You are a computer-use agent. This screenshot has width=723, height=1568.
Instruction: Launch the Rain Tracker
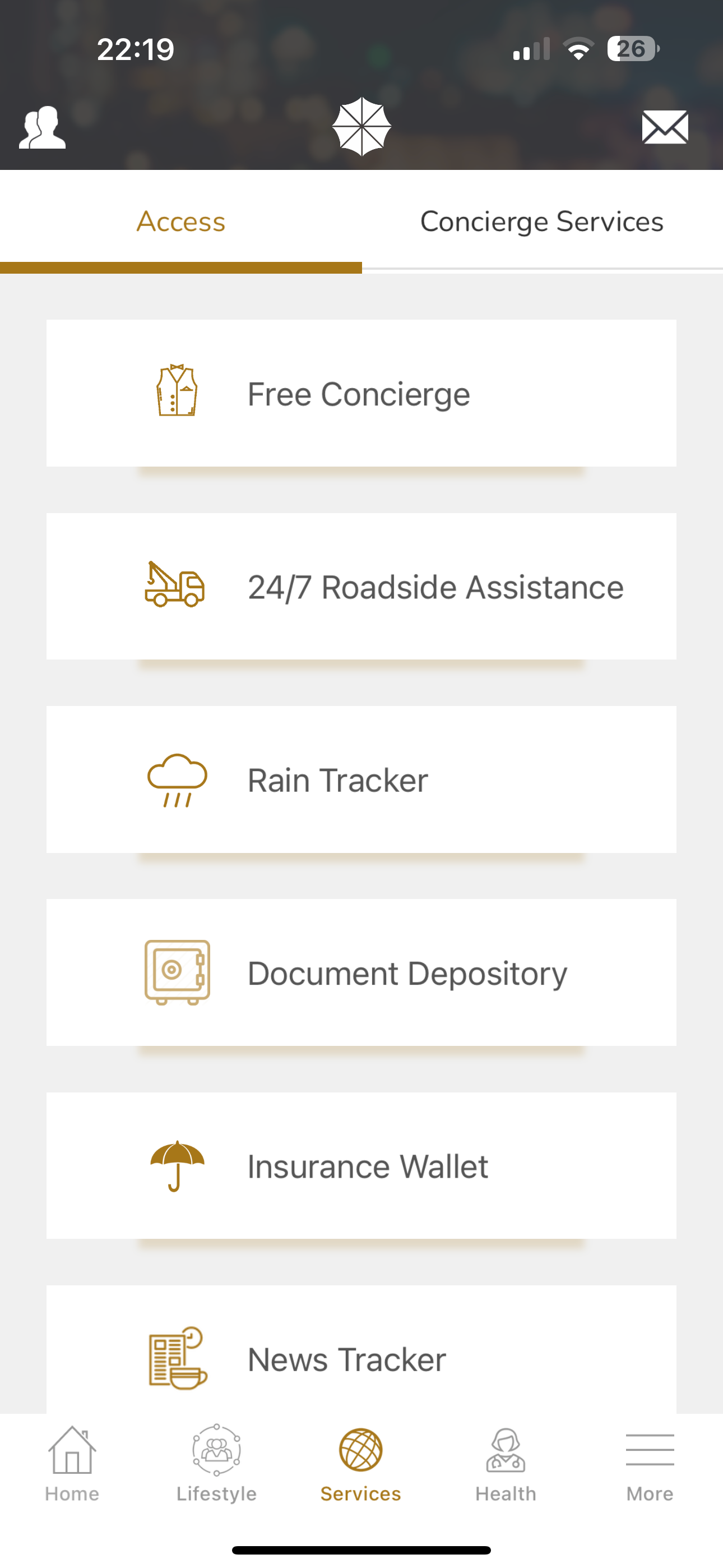[361, 779]
